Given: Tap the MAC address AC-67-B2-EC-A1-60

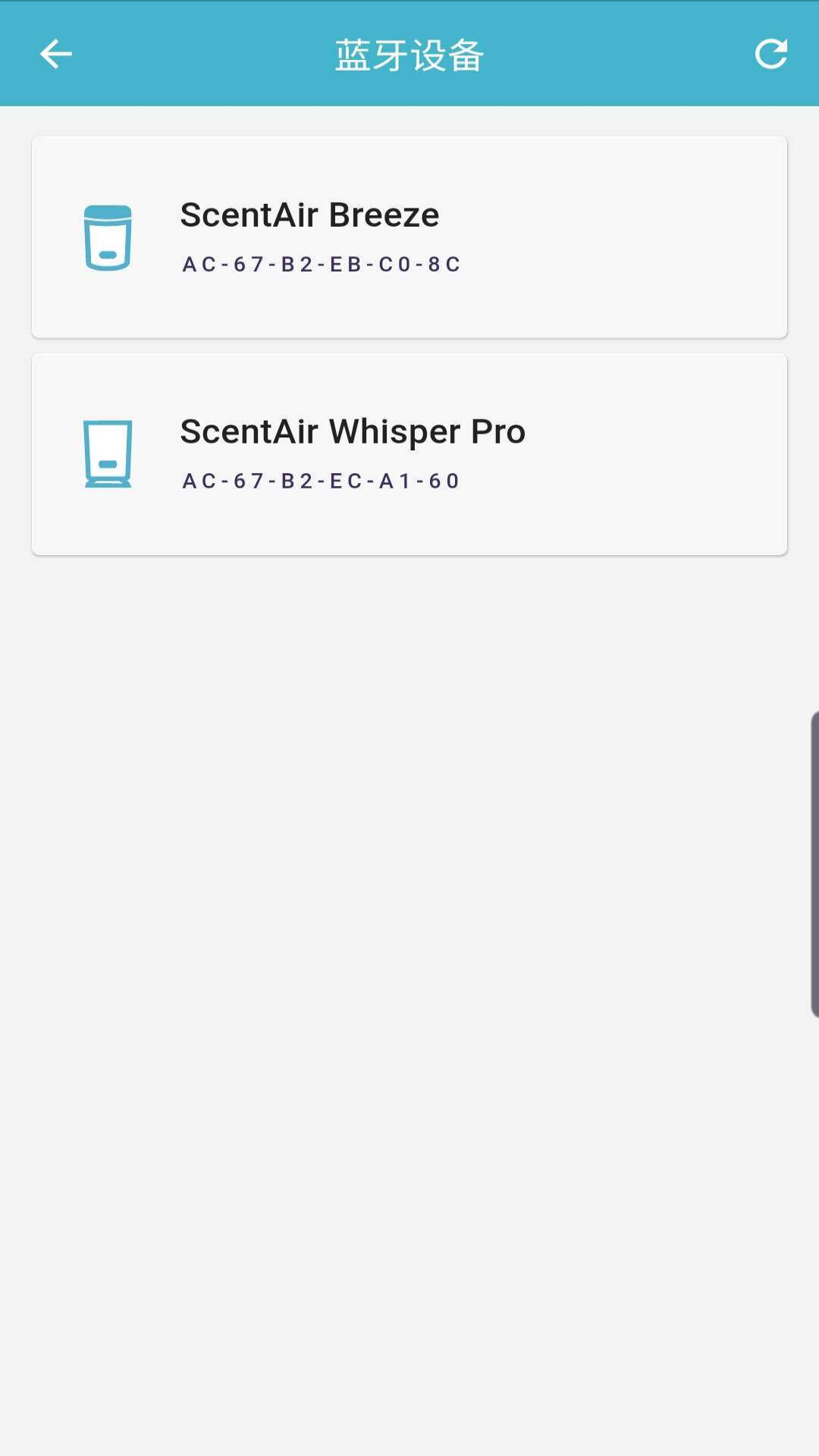Looking at the screenshot, I should click(x=321, y=480).
